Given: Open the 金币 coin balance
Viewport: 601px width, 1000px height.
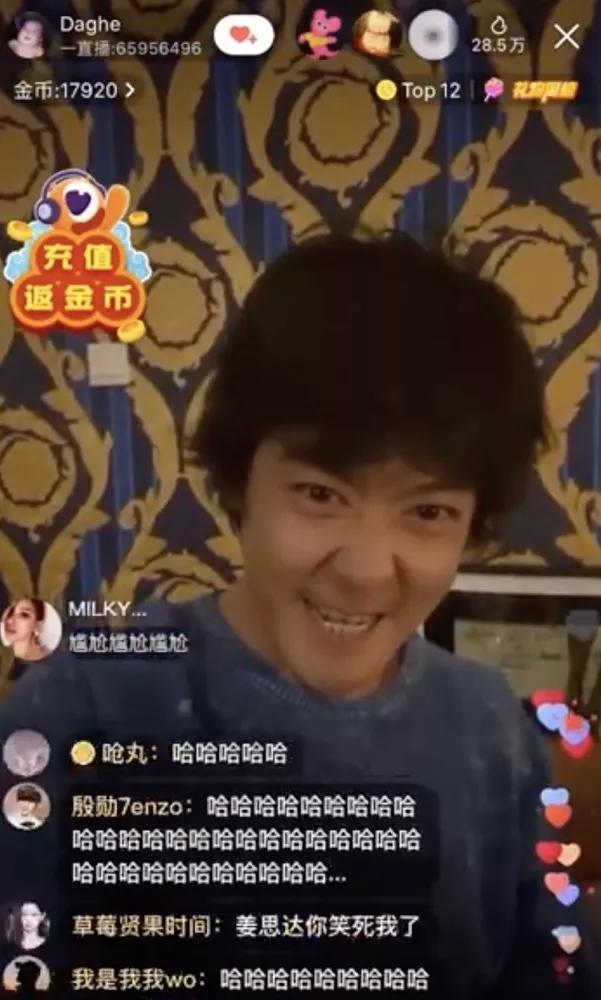Looking at the screenshot, I should point(73,91).
